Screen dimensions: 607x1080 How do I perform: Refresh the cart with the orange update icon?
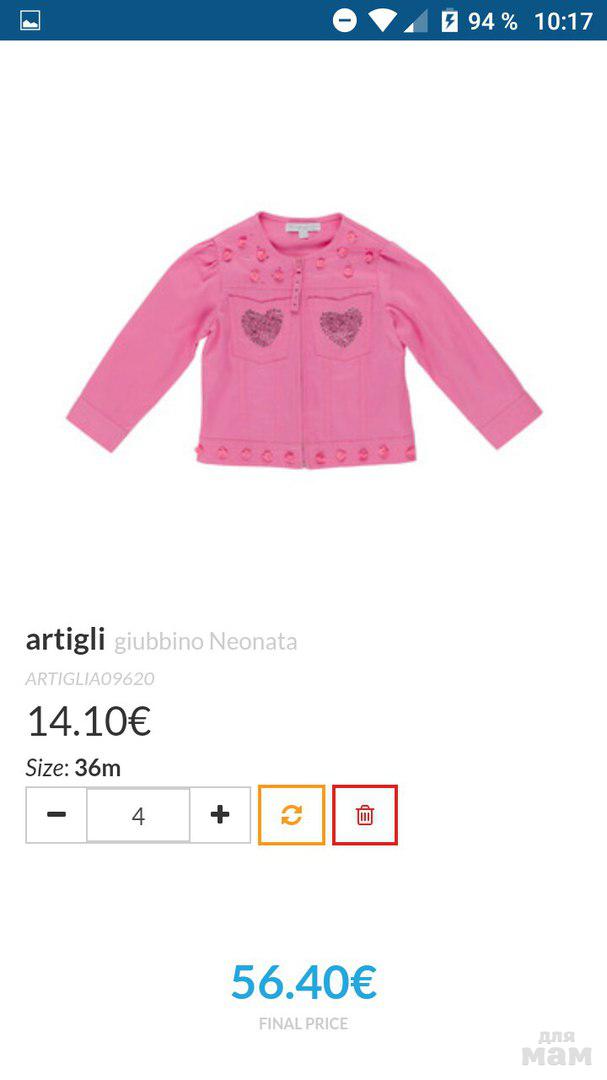[291, 815]
